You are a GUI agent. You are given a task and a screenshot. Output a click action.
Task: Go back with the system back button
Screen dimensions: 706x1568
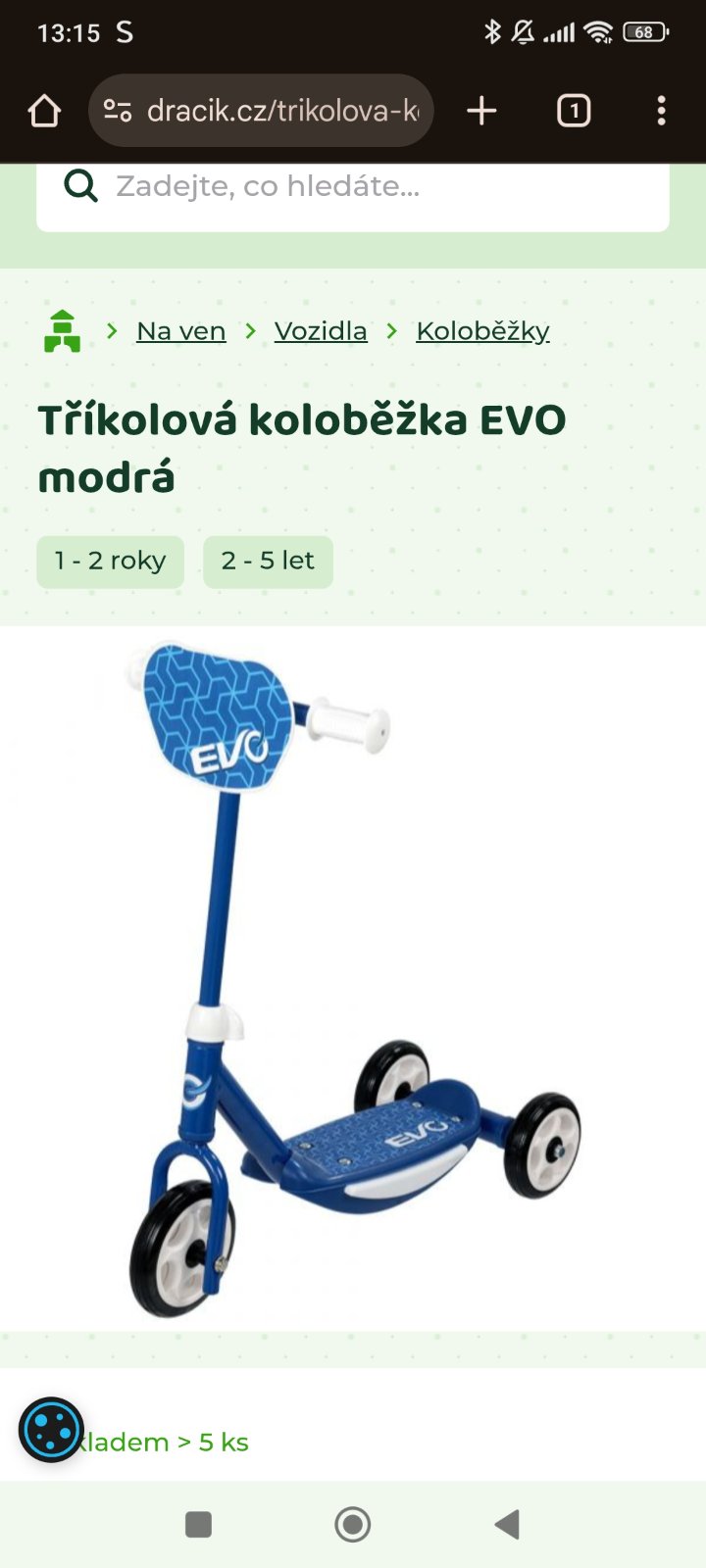click(x=507, y=1524)
